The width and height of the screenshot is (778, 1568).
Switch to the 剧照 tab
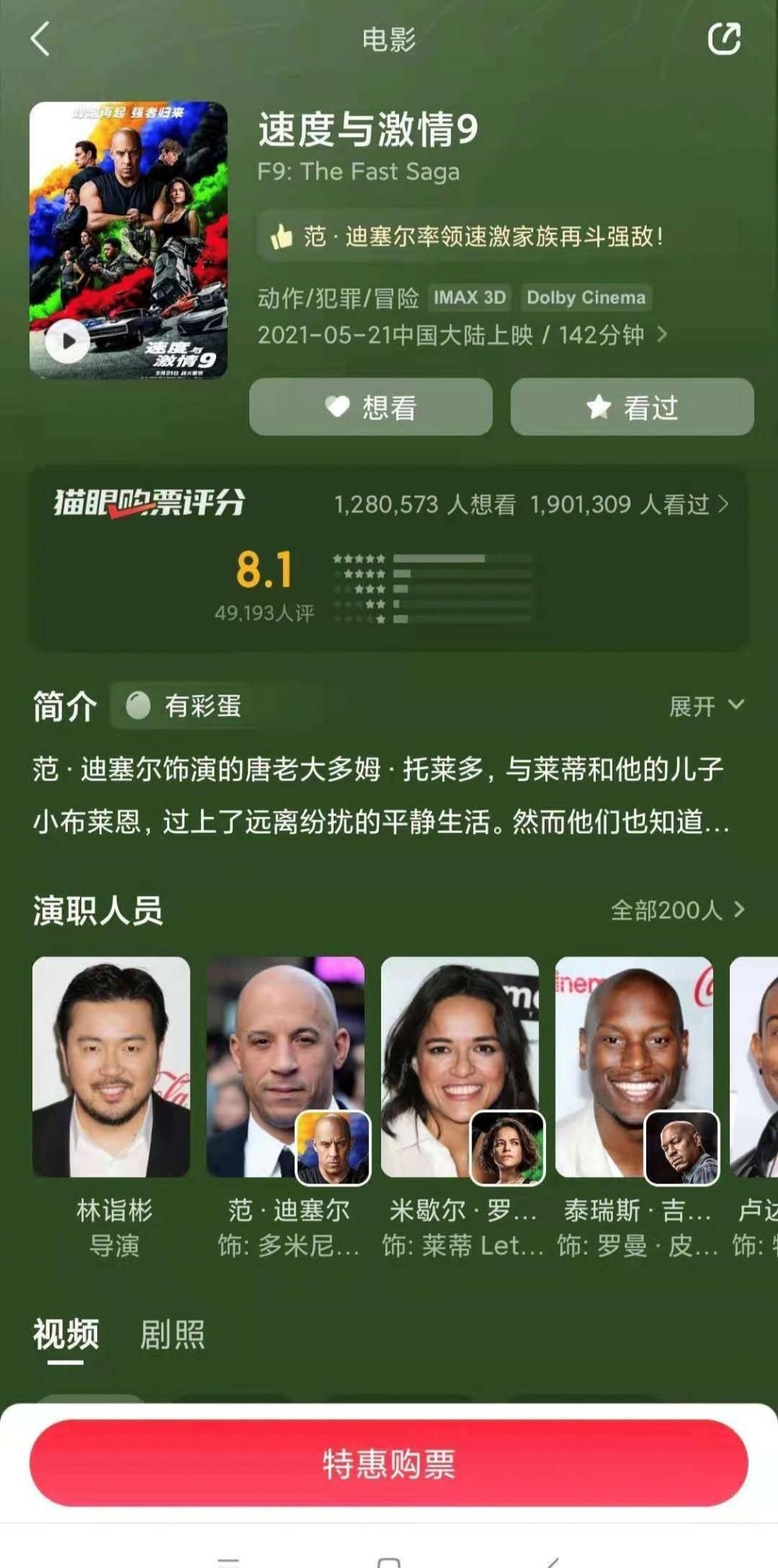(x=172, y=1334)
